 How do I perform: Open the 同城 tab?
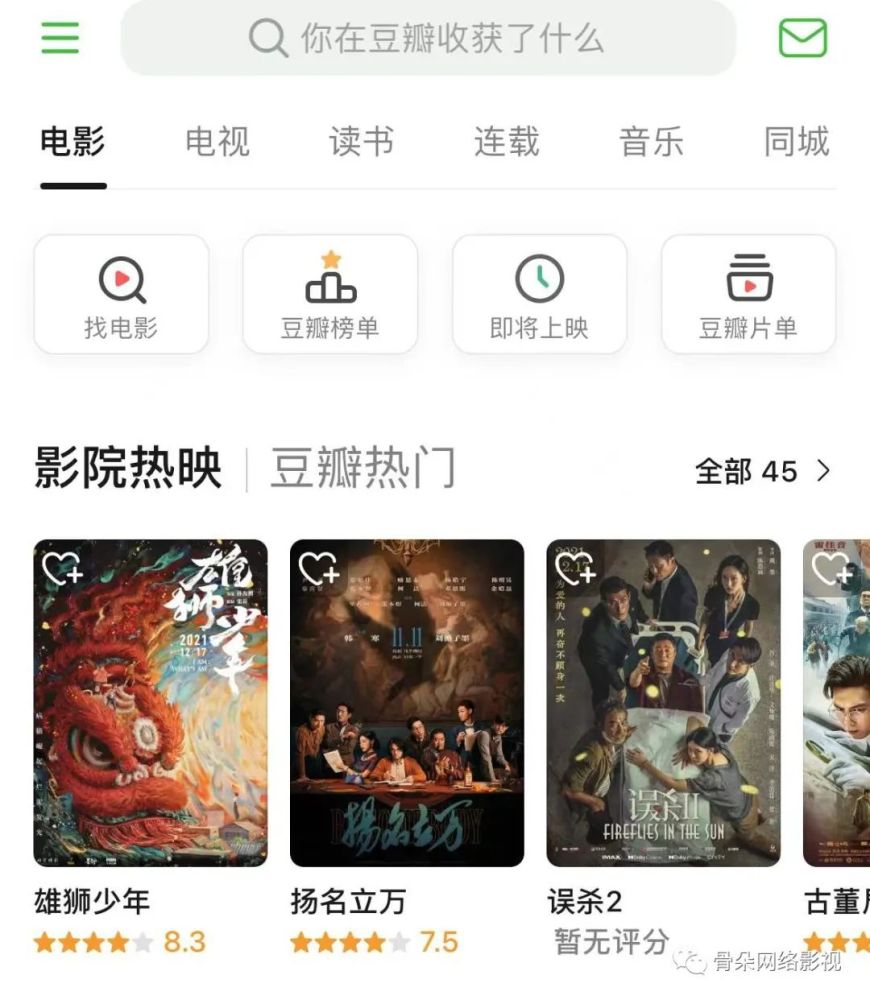coord(796,142)
